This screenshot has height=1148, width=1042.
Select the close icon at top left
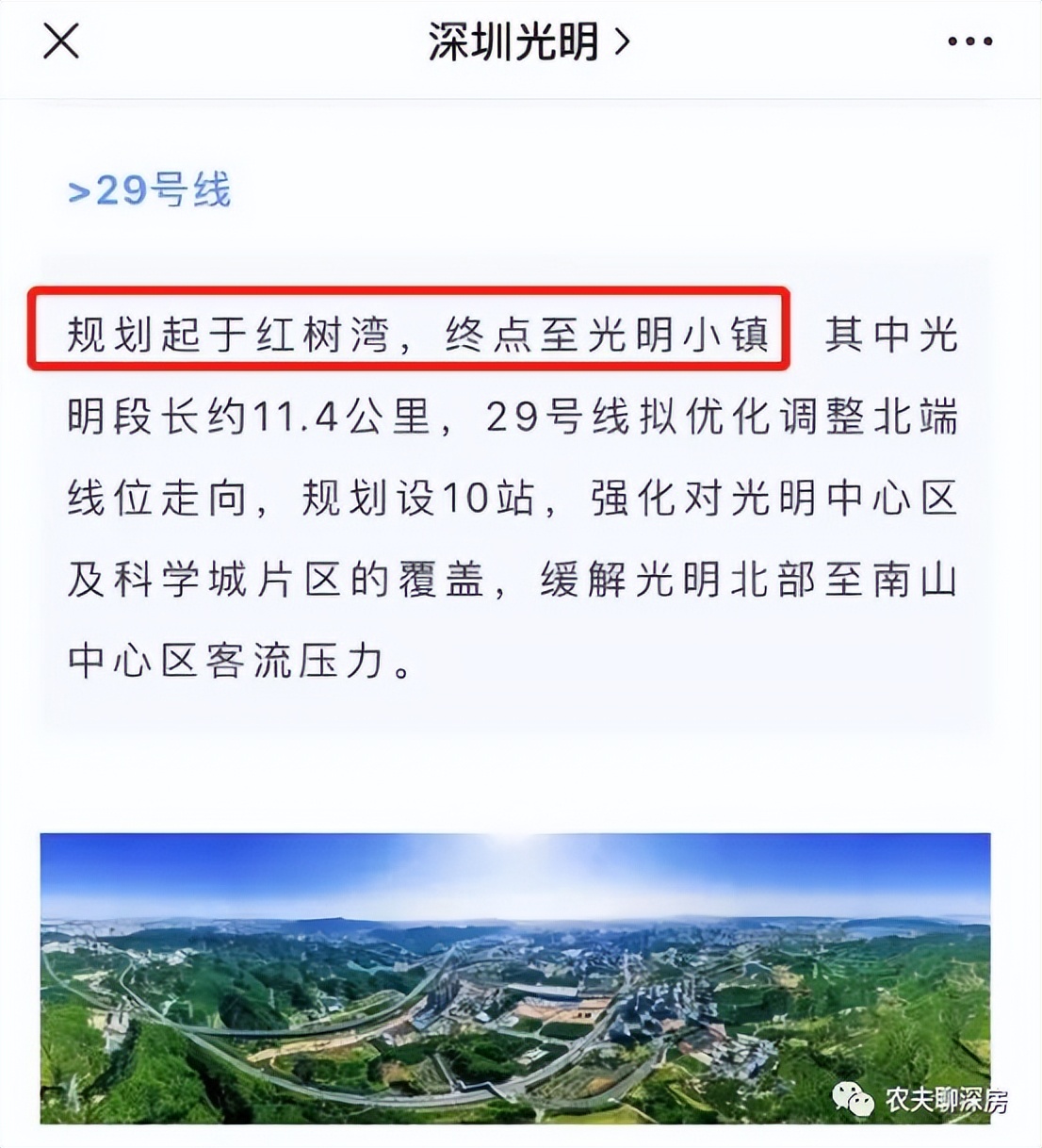pyautogui.click(x=60, y=41)
